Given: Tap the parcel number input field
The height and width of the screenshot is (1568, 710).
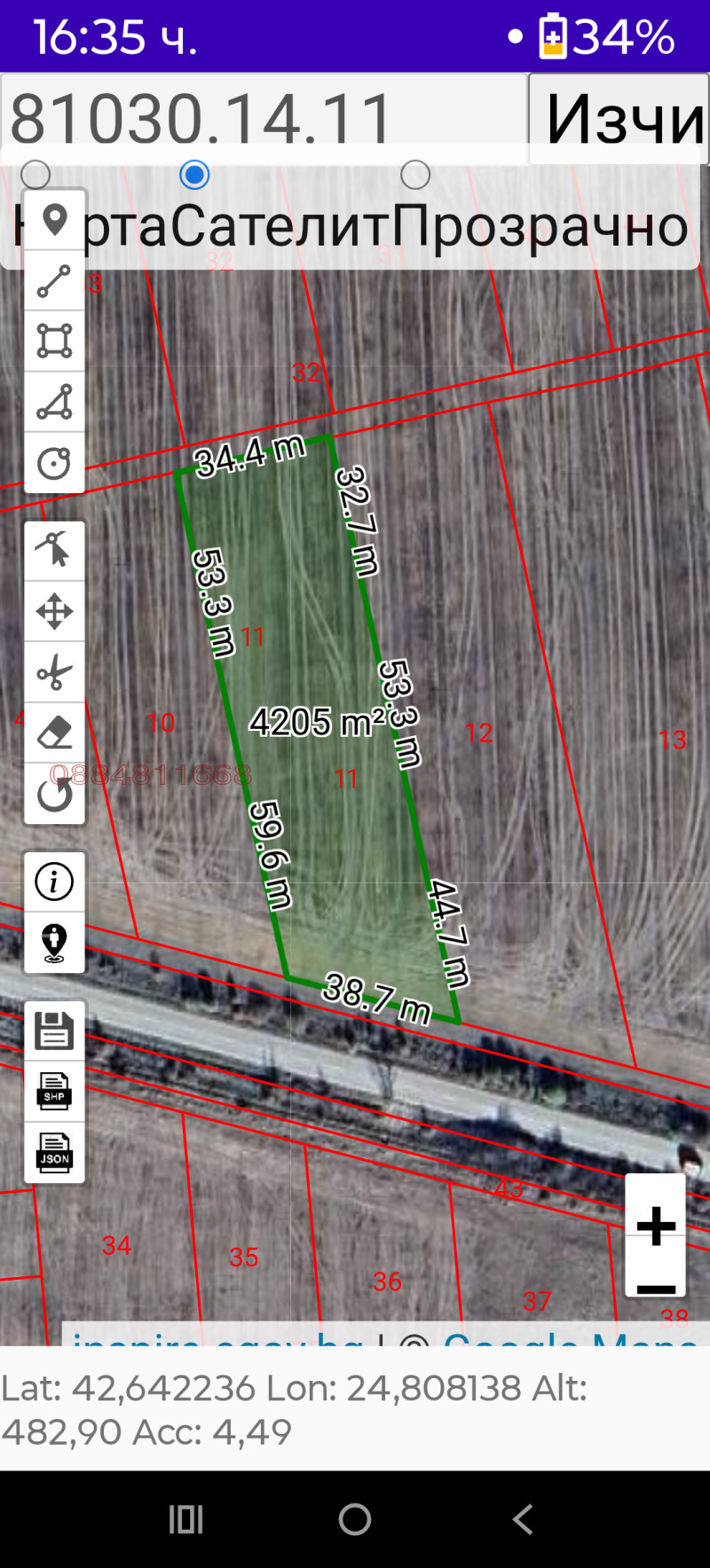Looking at the screenshot, I should point(264,117).
